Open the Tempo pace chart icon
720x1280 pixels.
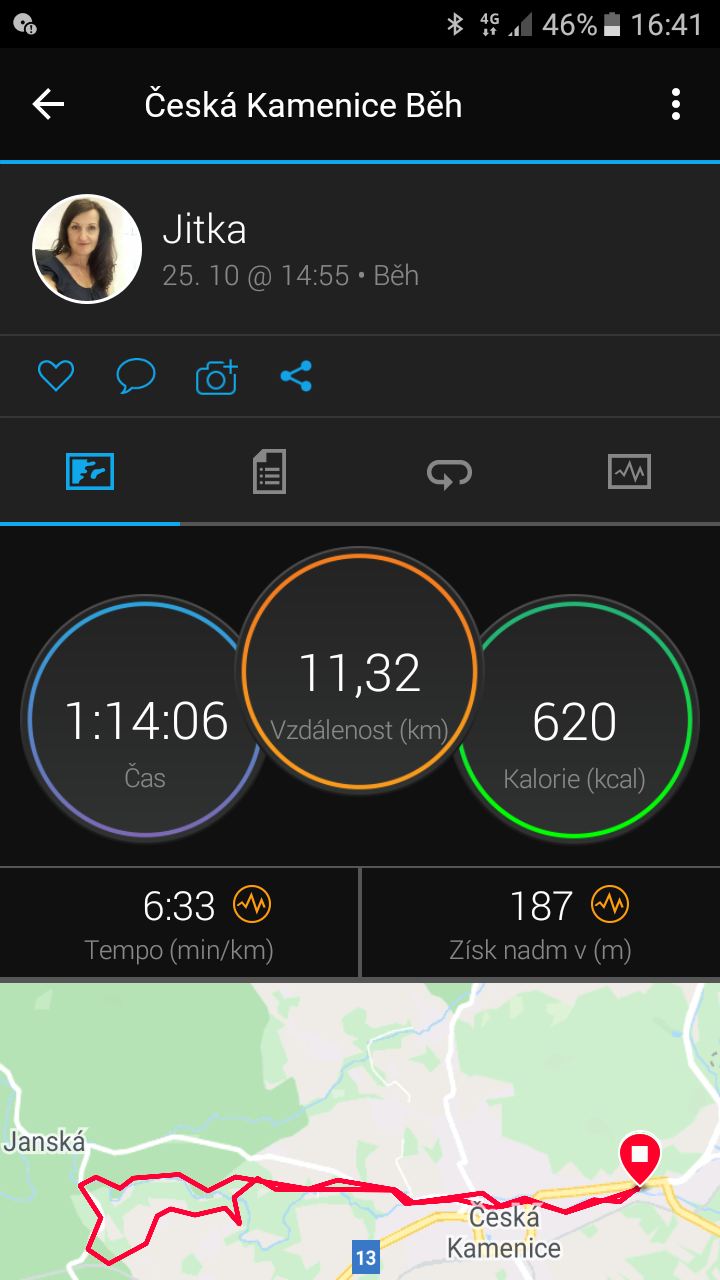click(252, 905)
